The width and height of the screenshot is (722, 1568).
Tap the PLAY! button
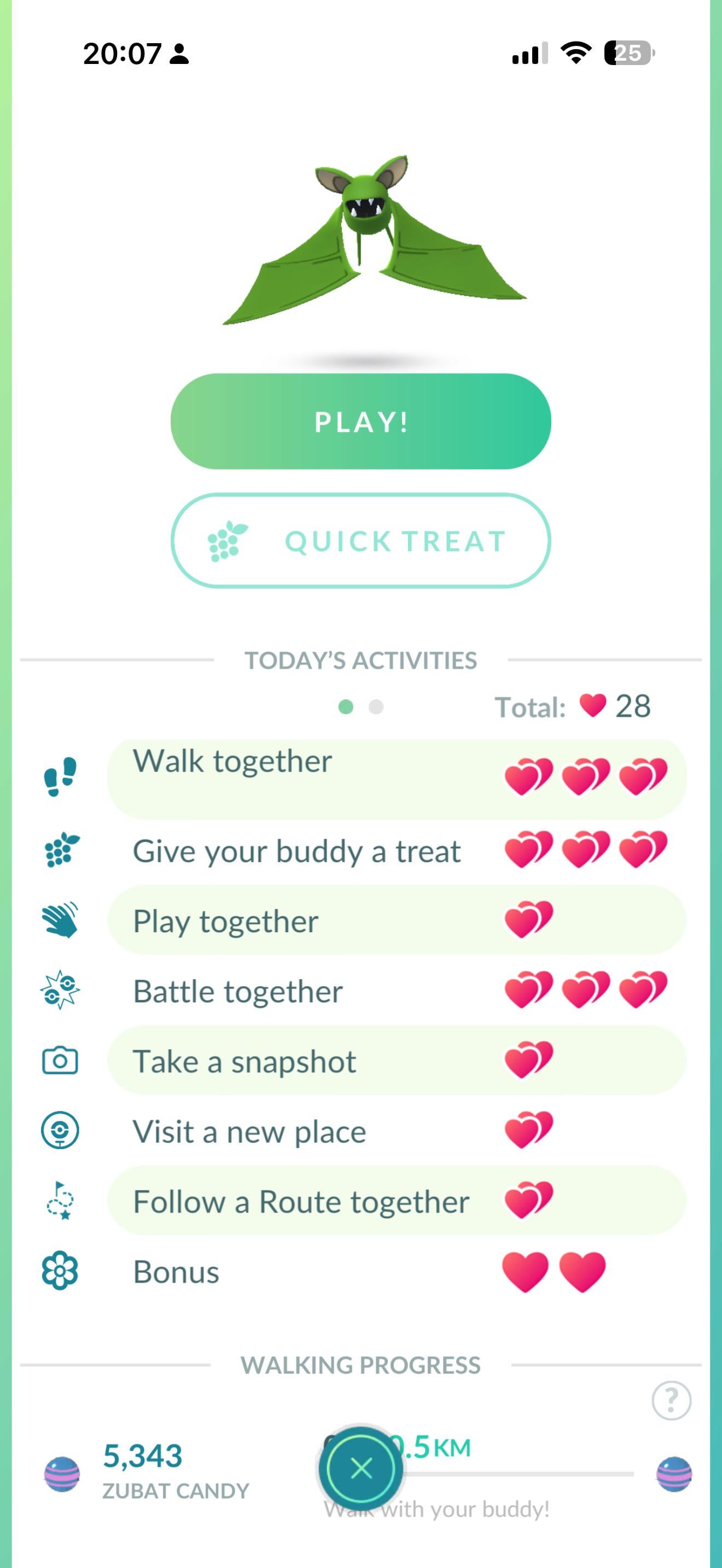click(x=360, y=421)
